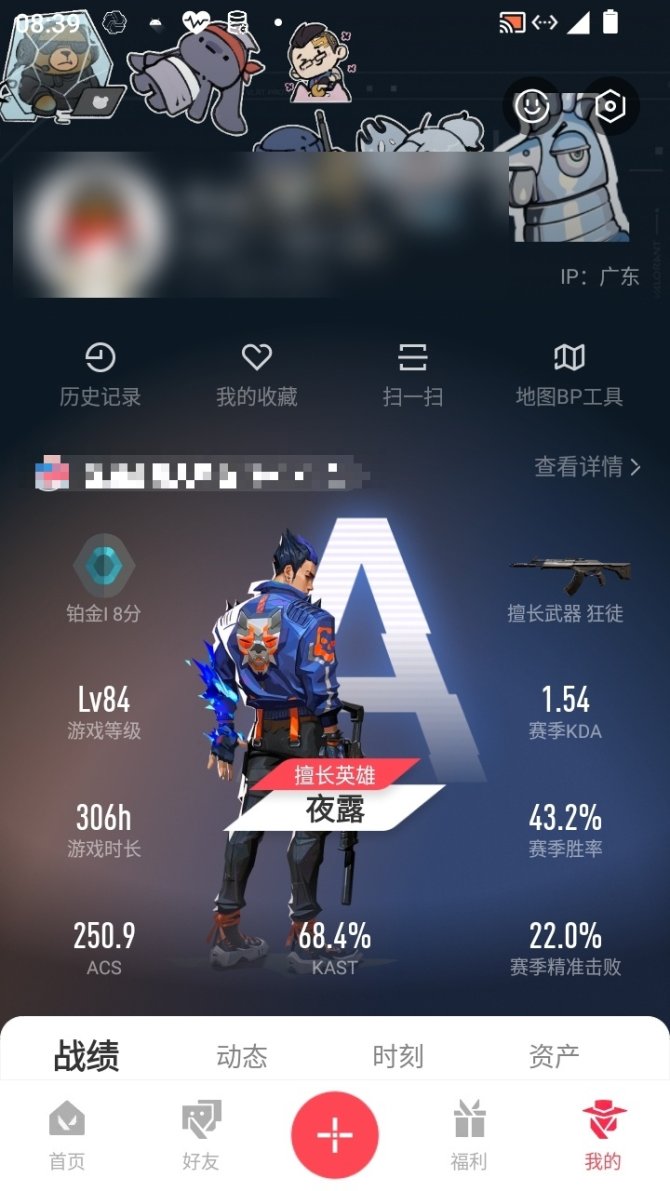
Task: Switch to the 战绩 tab
Action: click(x=86, y=1056)
